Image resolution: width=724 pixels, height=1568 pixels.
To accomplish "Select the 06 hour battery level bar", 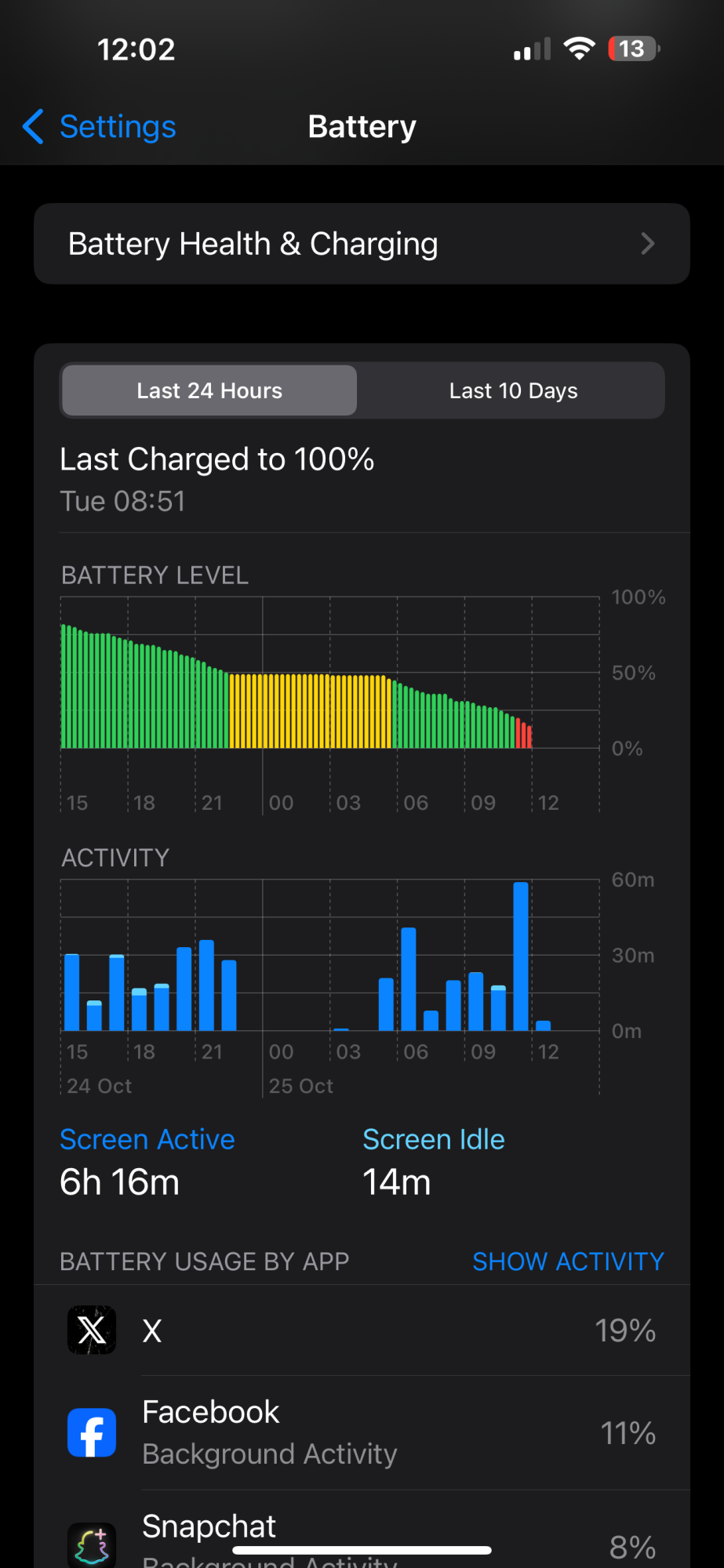I will pyautogui.click(x=399, y=715).
